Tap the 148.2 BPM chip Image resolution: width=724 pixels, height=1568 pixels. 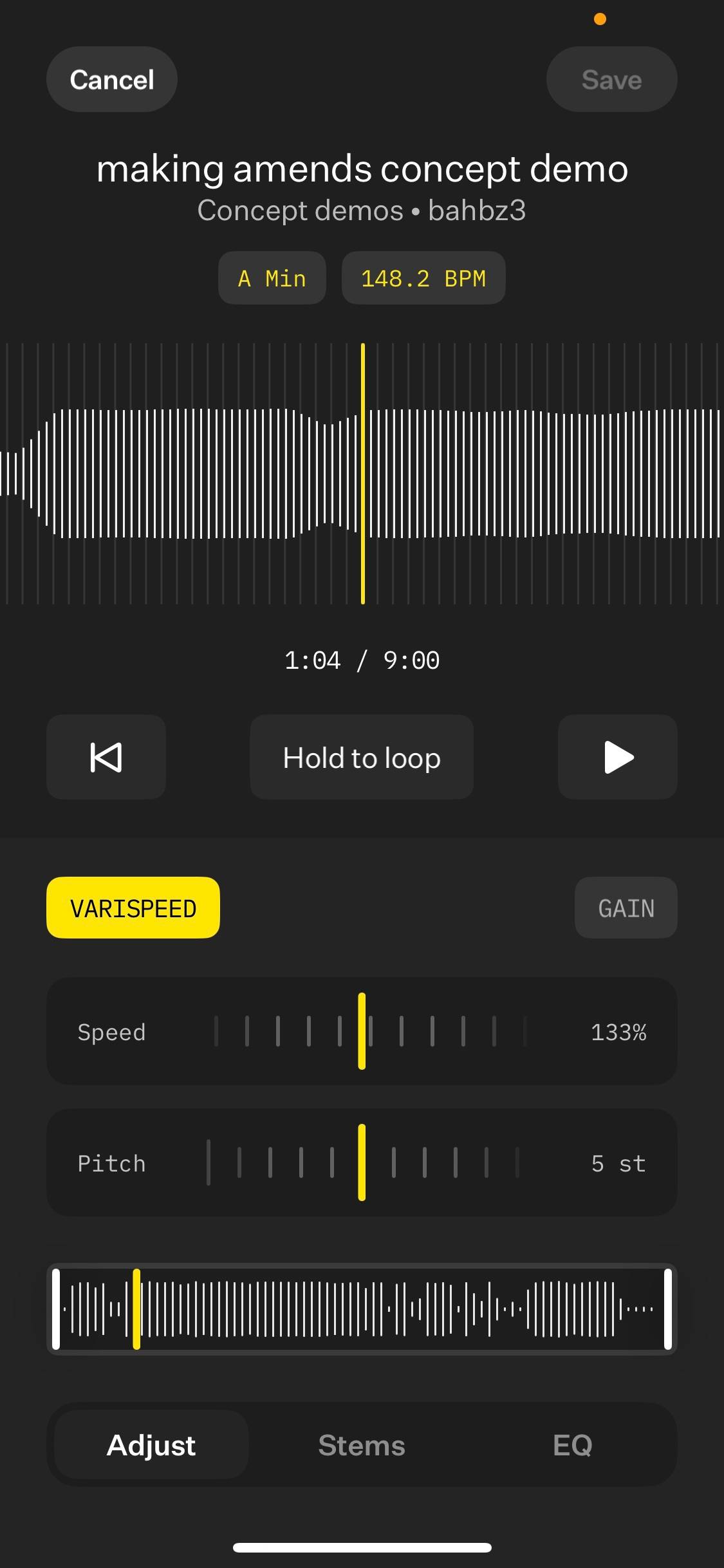pos(423,278)
